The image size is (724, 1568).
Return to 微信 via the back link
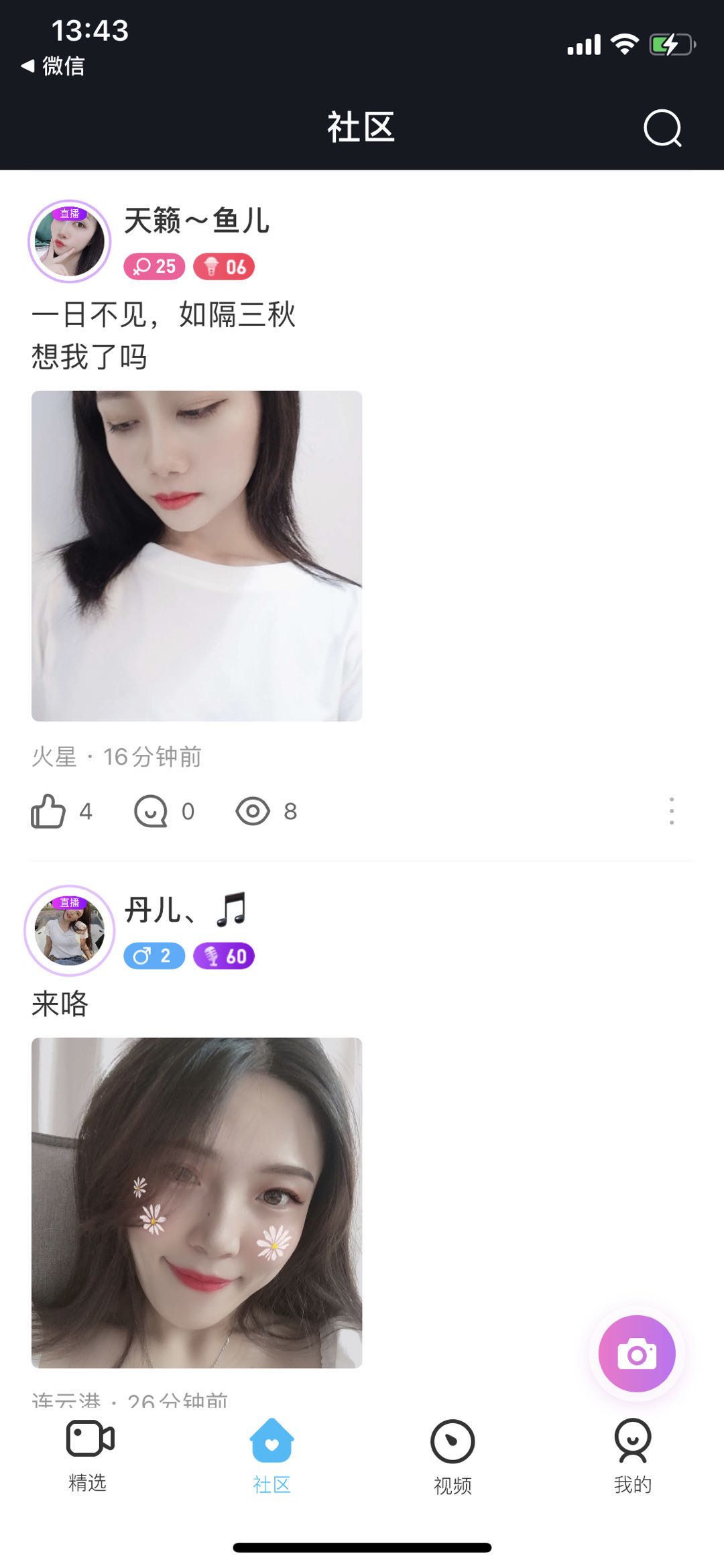tap(54, 66)
